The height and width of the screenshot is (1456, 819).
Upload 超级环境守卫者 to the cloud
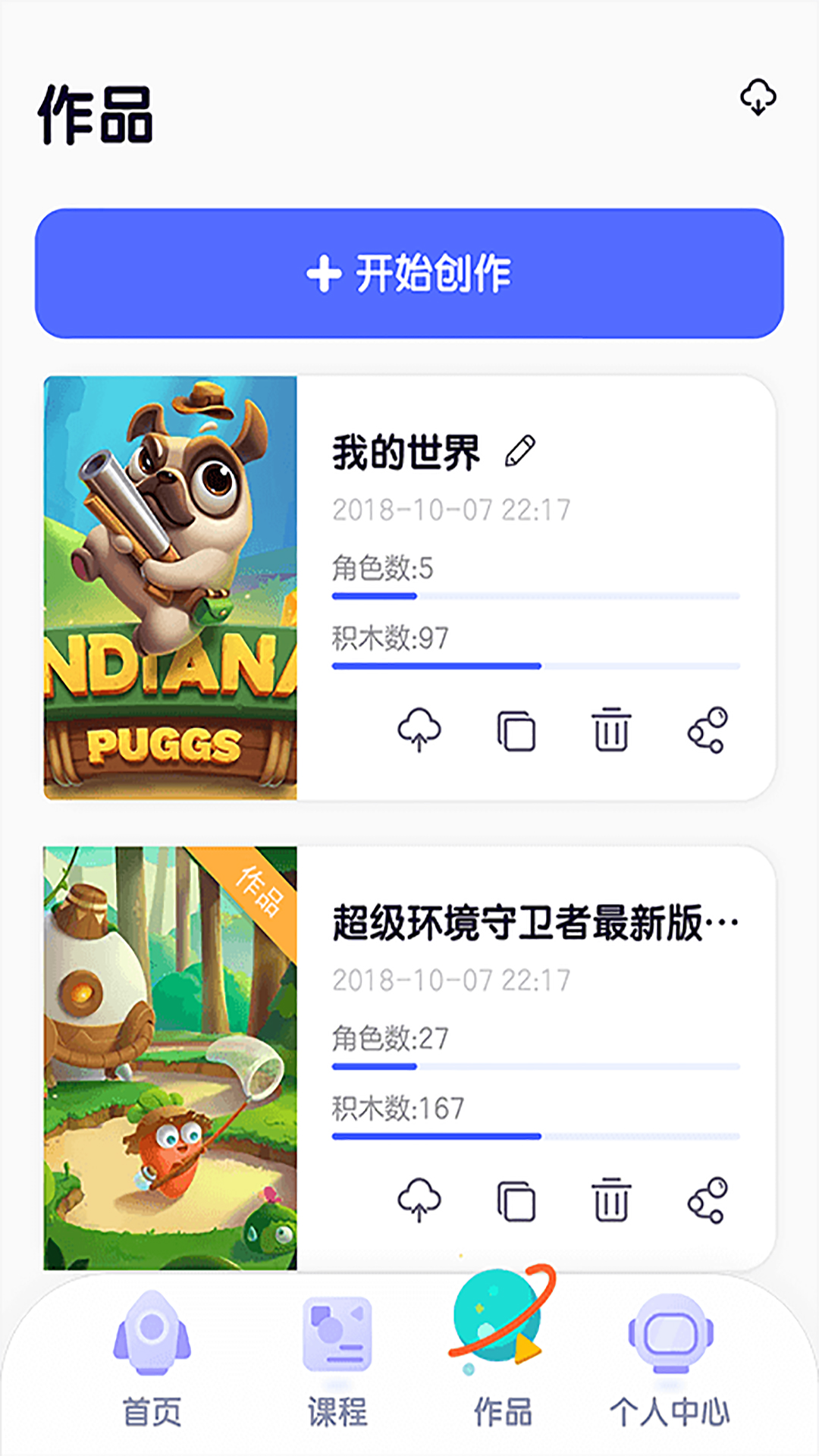click(x=419, y=1200)
